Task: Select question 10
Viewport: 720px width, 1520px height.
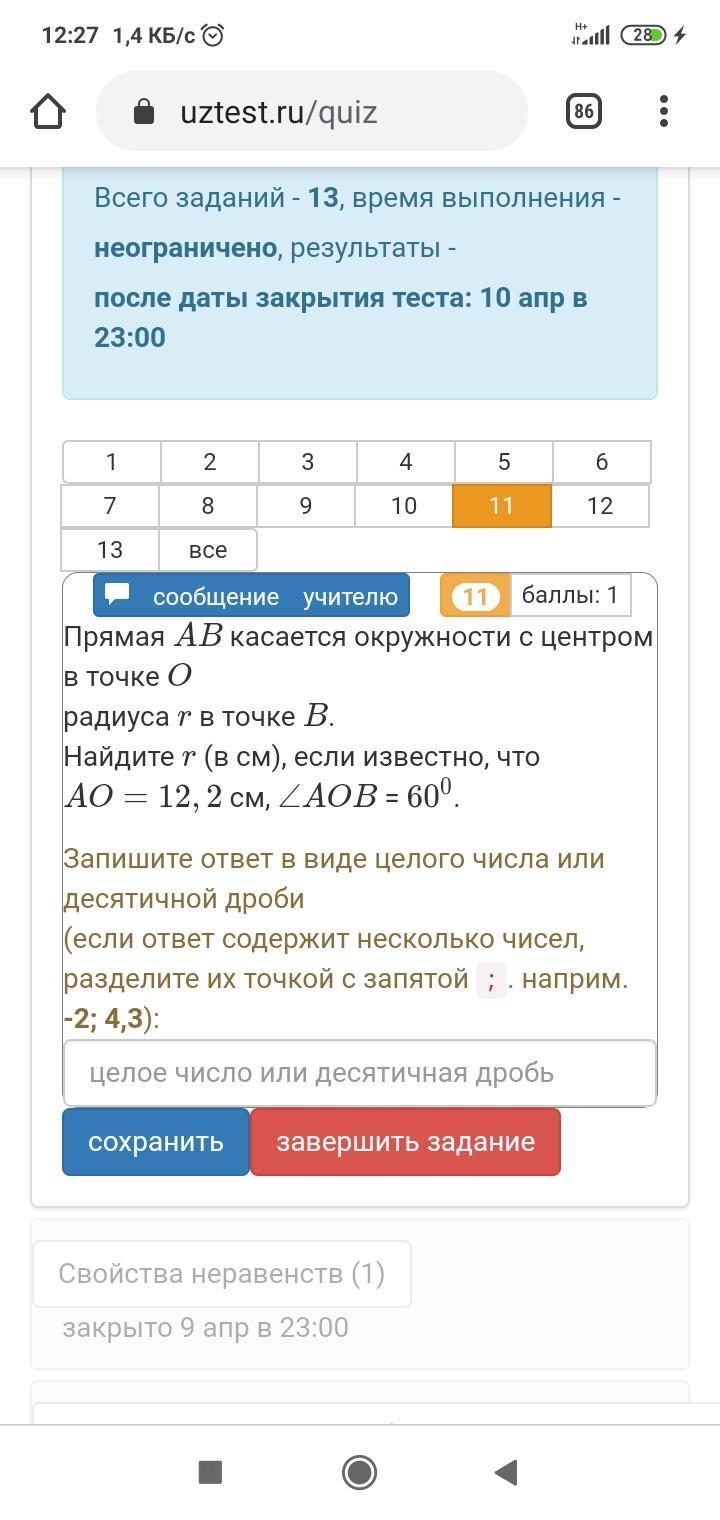Action: coord(404,506)
